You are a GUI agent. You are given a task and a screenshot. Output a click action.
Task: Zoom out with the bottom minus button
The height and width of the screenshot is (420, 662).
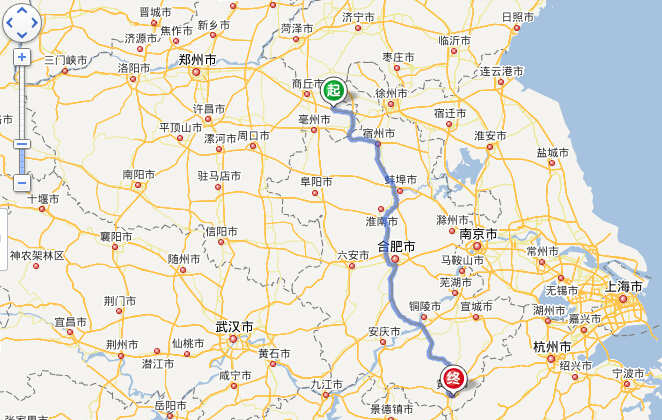click(x=21, y=183)
